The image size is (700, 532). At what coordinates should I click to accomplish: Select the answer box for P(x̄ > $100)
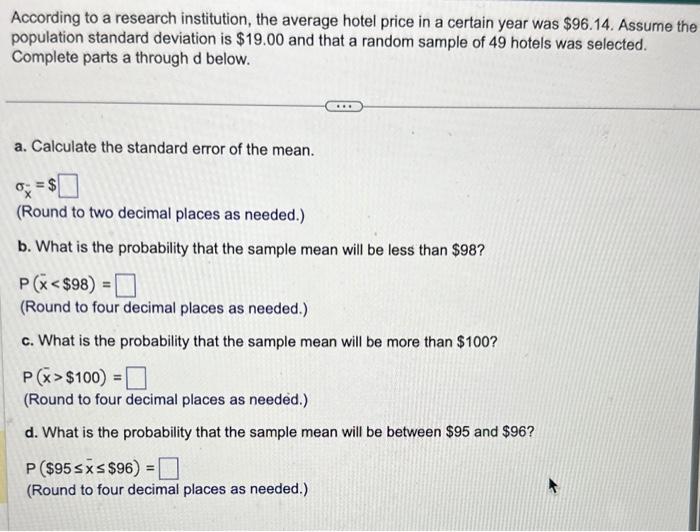pyautogui.click(x=137, y=379)
